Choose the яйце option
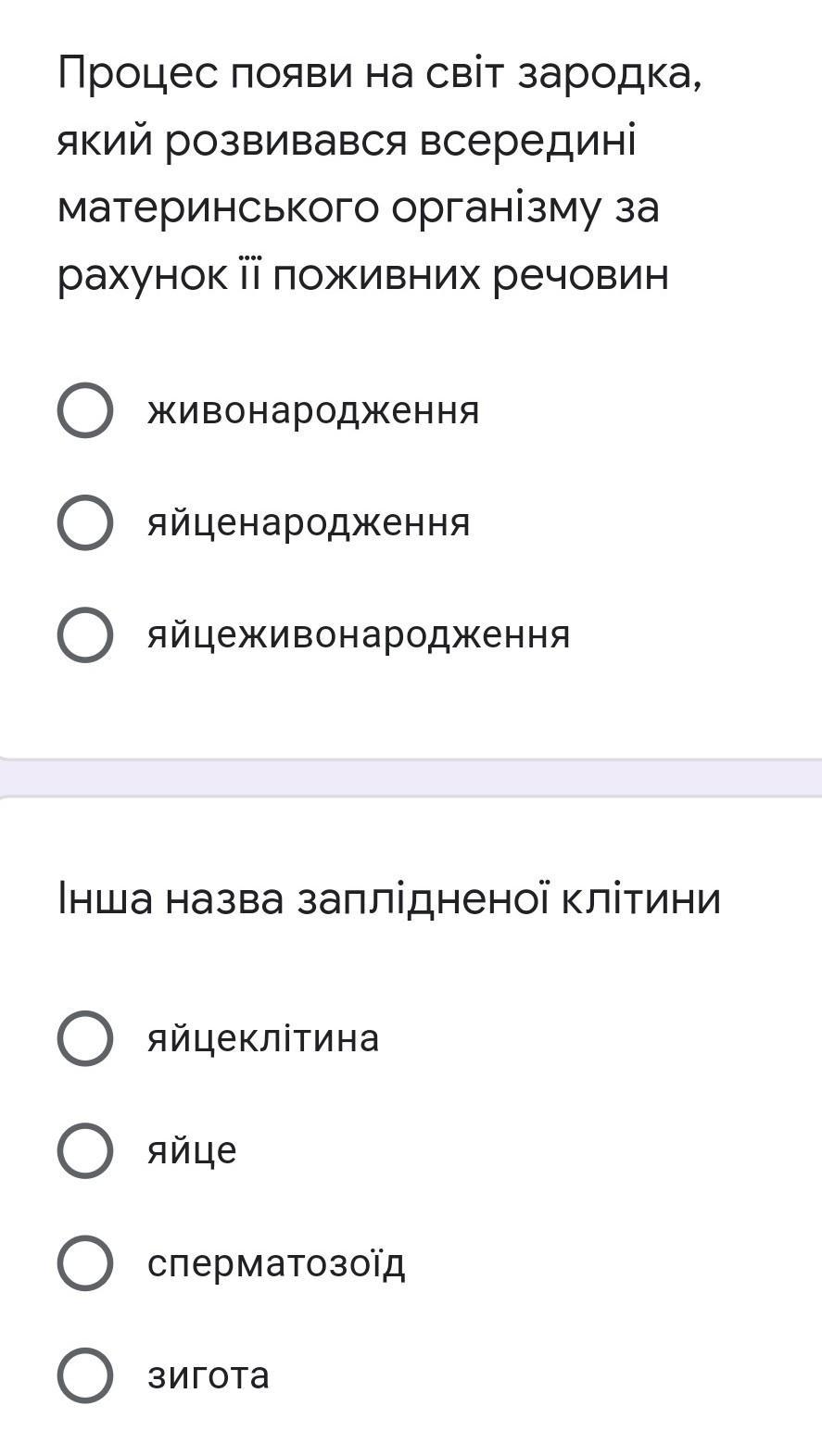Viewport: 822px width, 1456px height. point(85,1150)
